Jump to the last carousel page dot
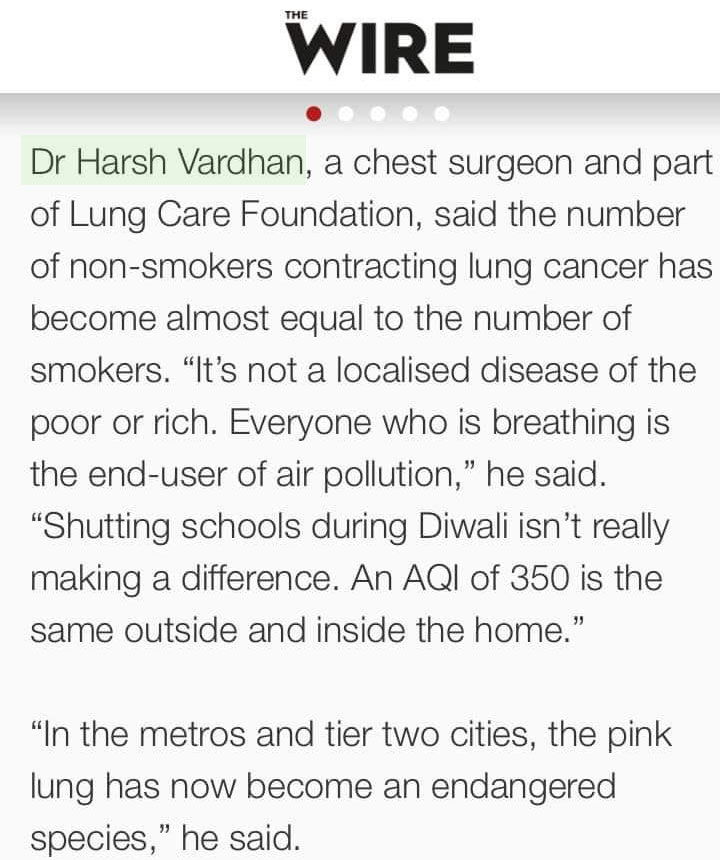Screen dimensions: 720x860 [x=441, y=114]
